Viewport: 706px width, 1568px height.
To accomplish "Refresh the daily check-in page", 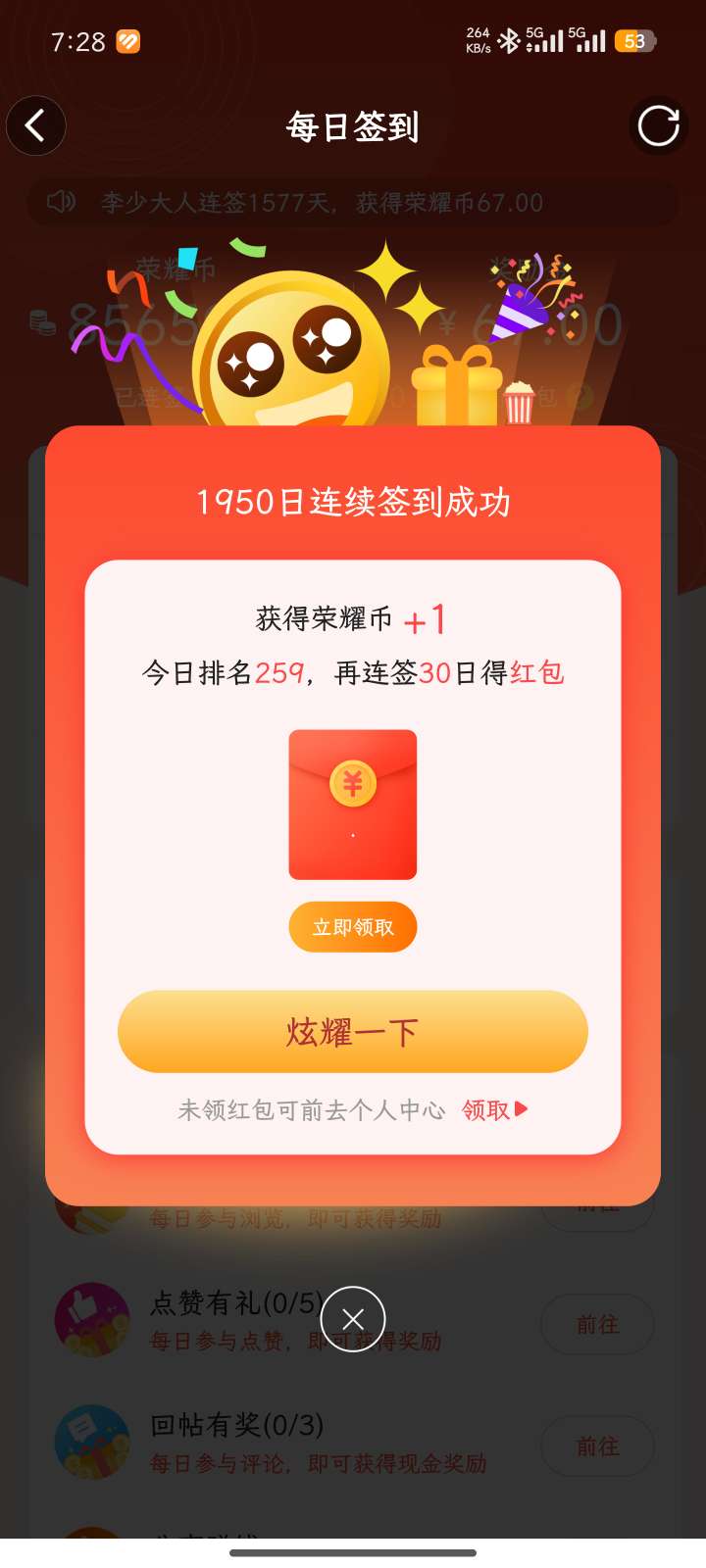I will (658, 125).
